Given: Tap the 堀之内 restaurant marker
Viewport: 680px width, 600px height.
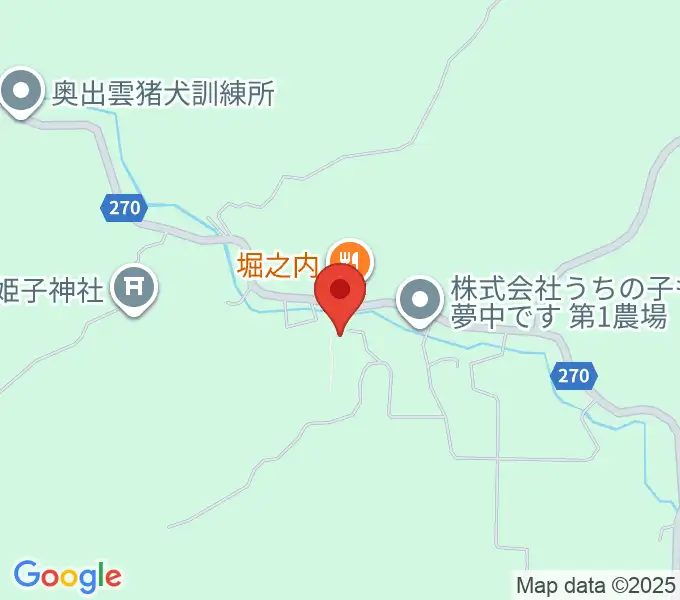Looking at the screenshot, I should [351, 262].
